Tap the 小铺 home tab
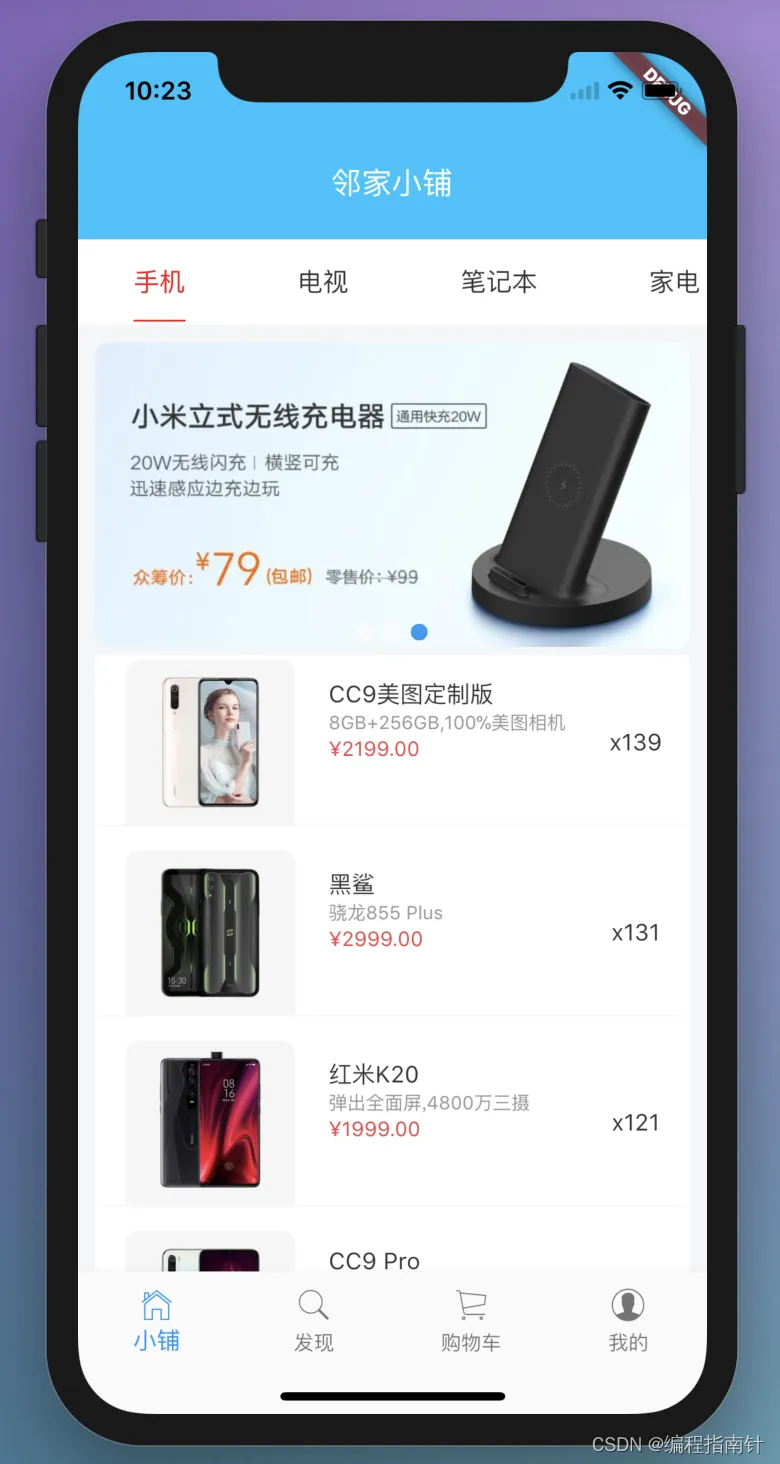Image resolution: width=780 pixels, height=1464 pixels. [x=157, y=1321]
